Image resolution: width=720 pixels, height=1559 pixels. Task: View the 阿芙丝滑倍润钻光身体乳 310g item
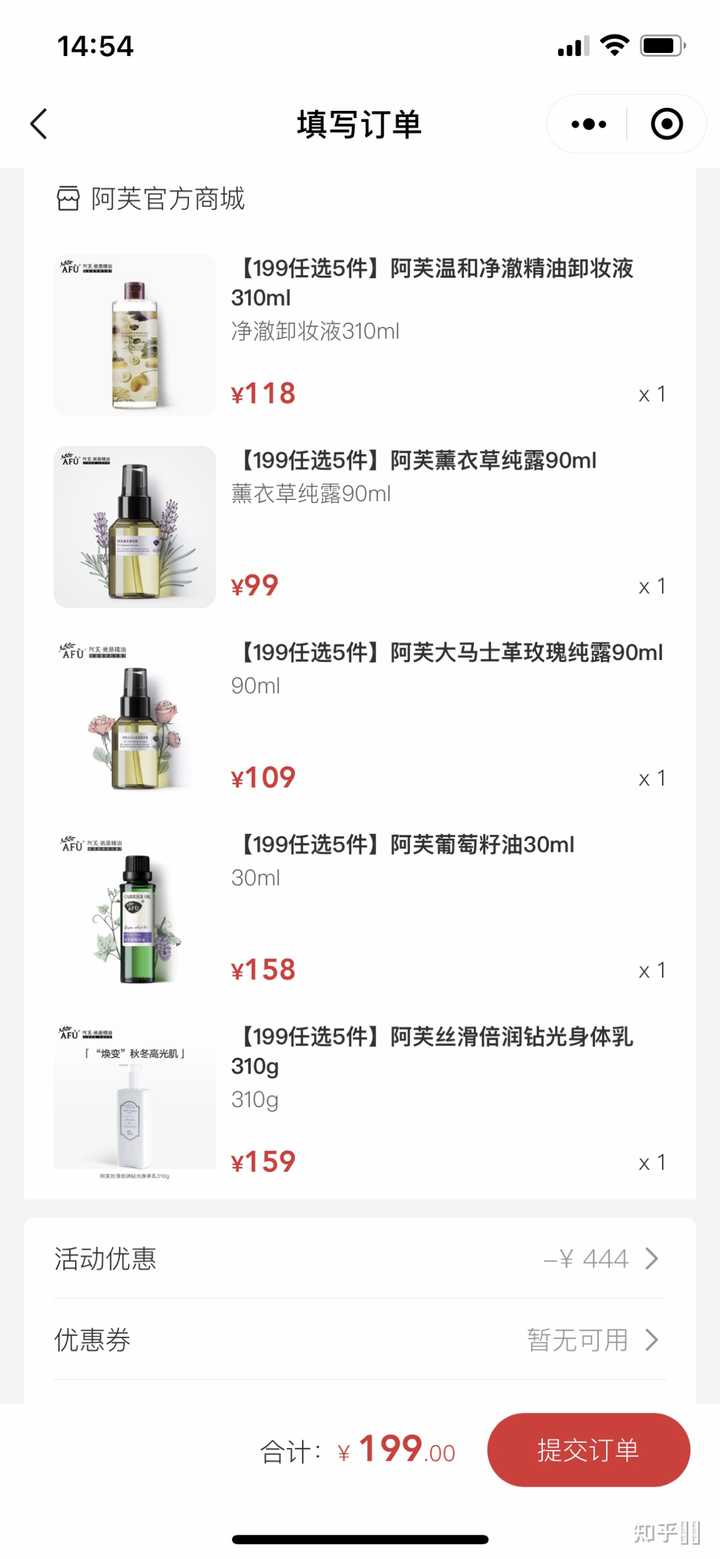click(x=432, y=1050)
